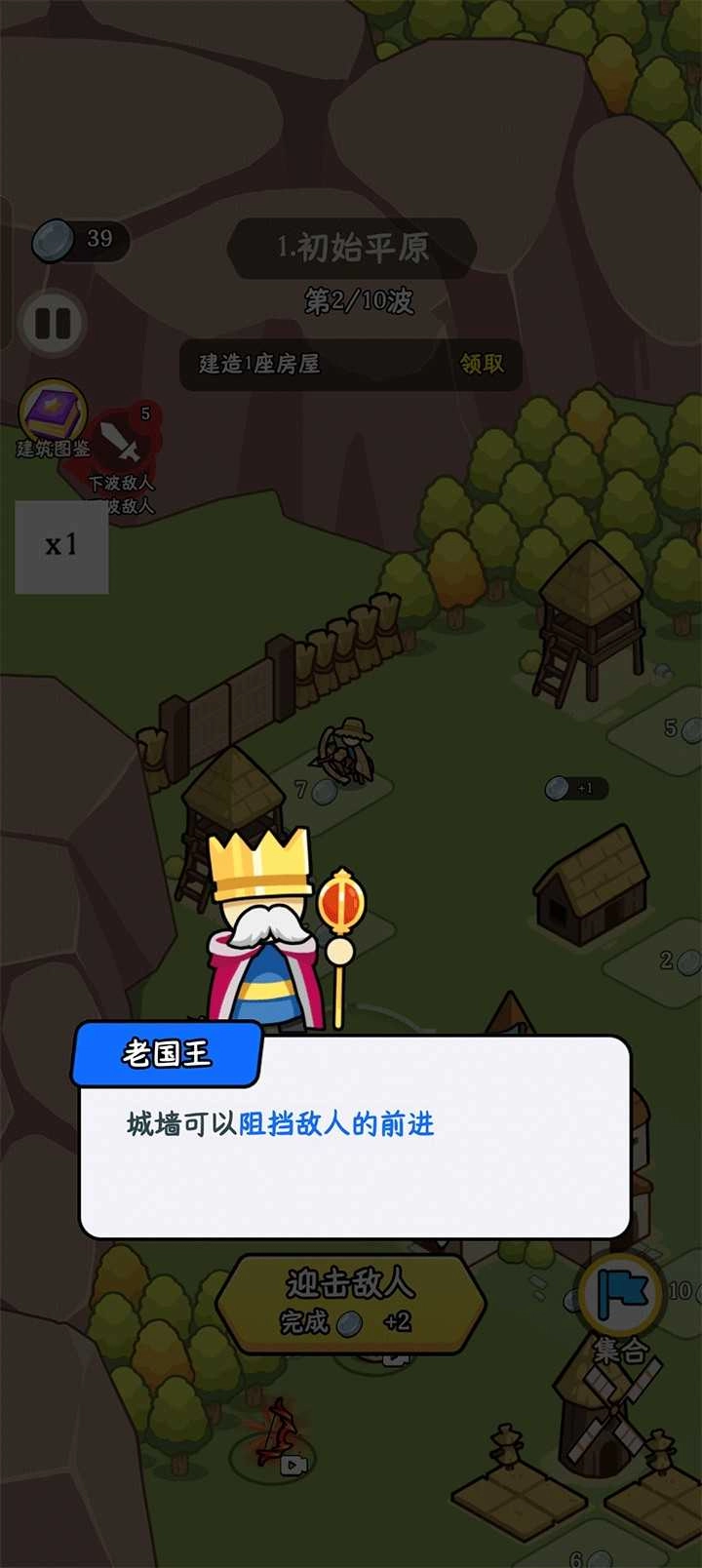The width and height of the screenshot is (702, 1568).
Task: Tap 领取 to claim the build reward
Action: point(482,364)
